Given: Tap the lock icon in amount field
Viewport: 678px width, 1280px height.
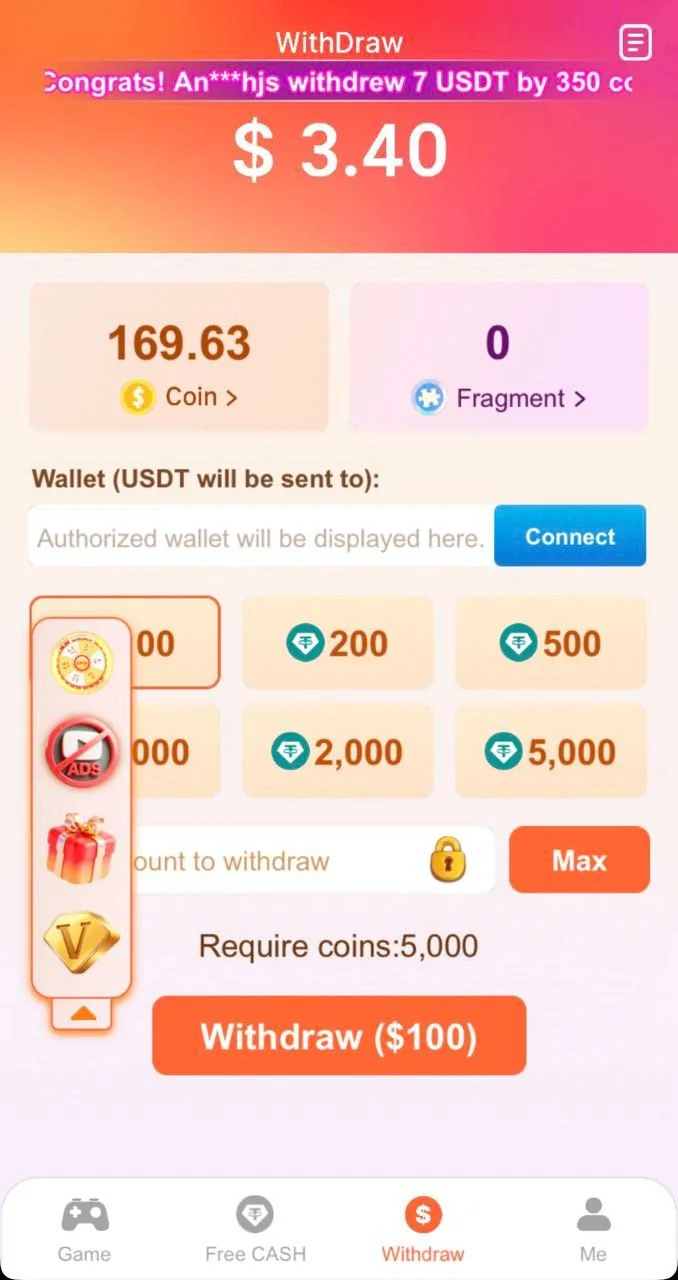Looking at the screenshot, I should [x=448, y=860].
